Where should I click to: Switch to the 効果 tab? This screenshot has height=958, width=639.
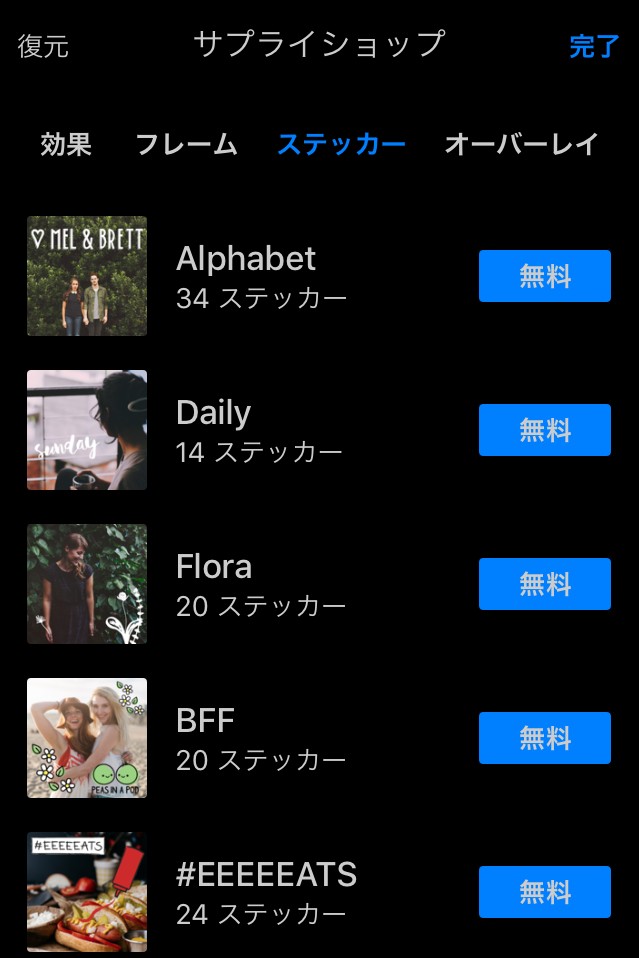pyautogui.click(x=66, y=144)
